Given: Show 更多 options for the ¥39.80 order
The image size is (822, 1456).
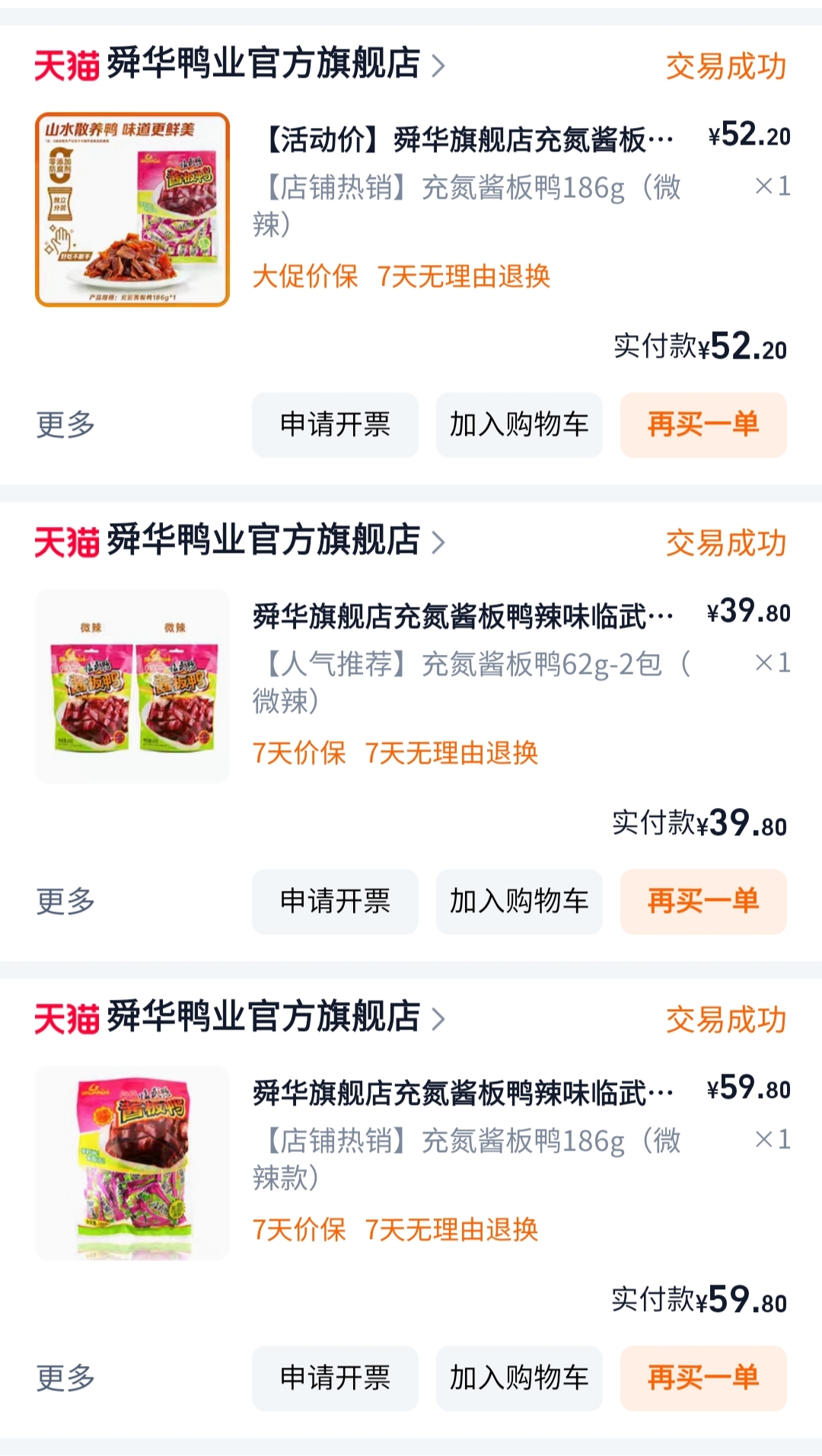Looking at the screenshot, I should [65, 902].
